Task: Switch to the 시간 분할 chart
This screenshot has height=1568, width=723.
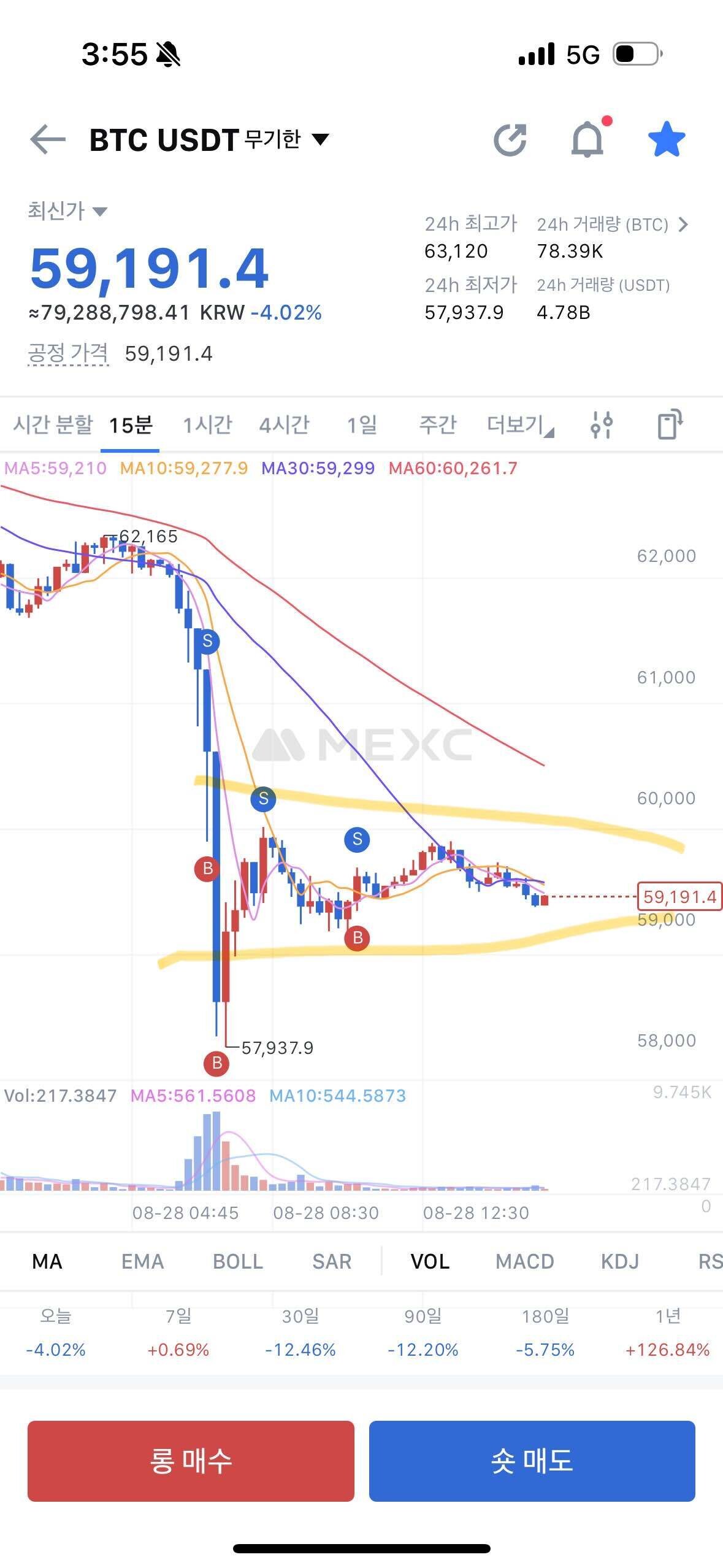Action: tap(53, 425)
